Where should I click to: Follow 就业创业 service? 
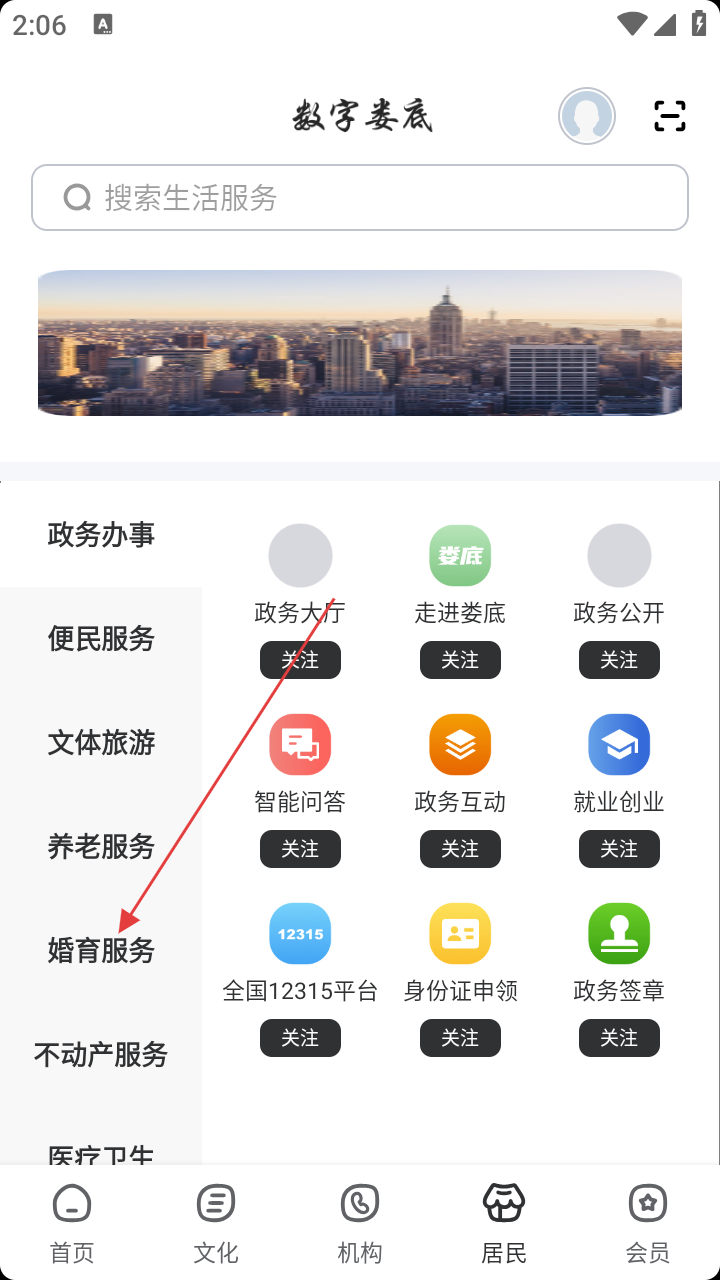pyautogui.click(x=619, y=849)
